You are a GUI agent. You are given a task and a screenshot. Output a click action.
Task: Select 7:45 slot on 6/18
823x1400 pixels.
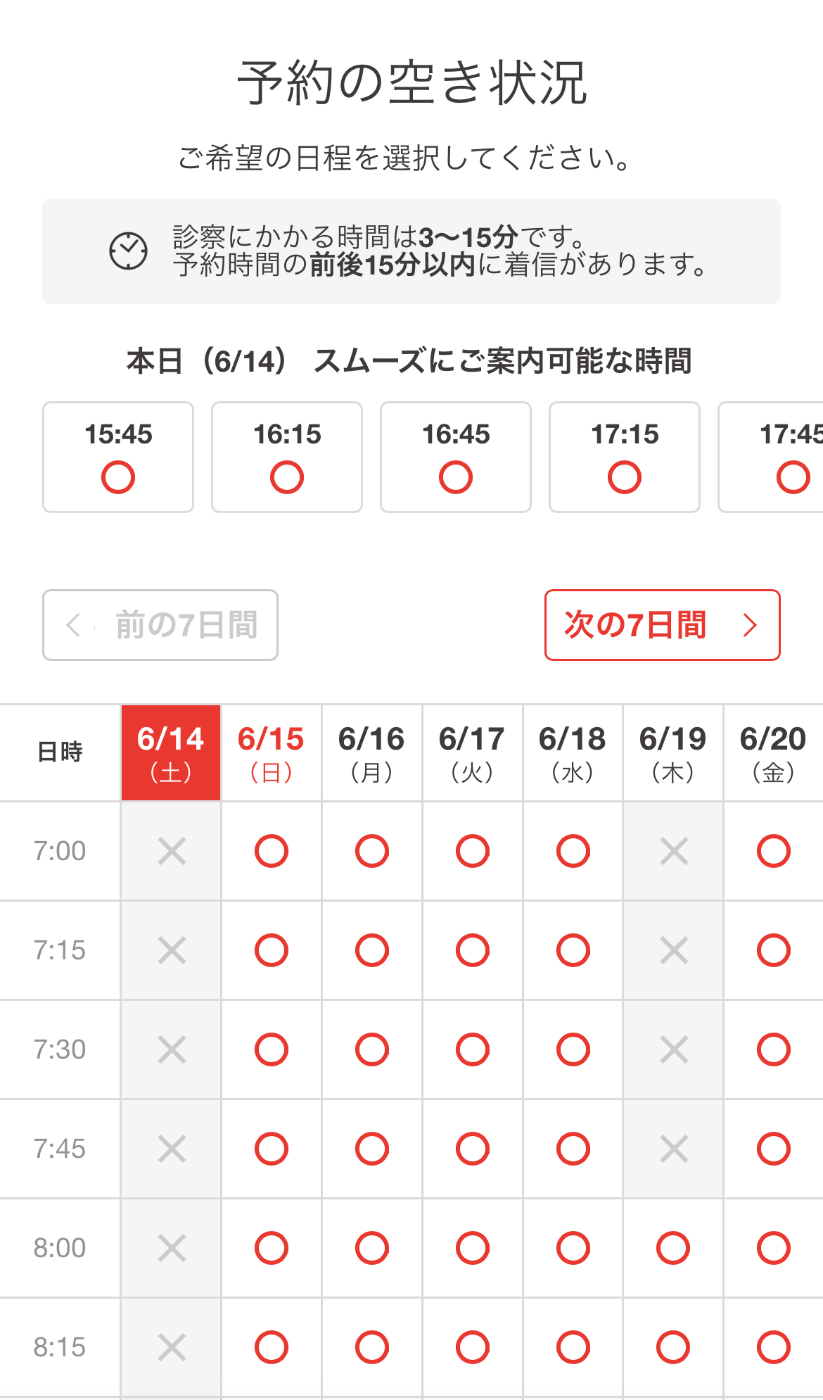click(573, 1148)
